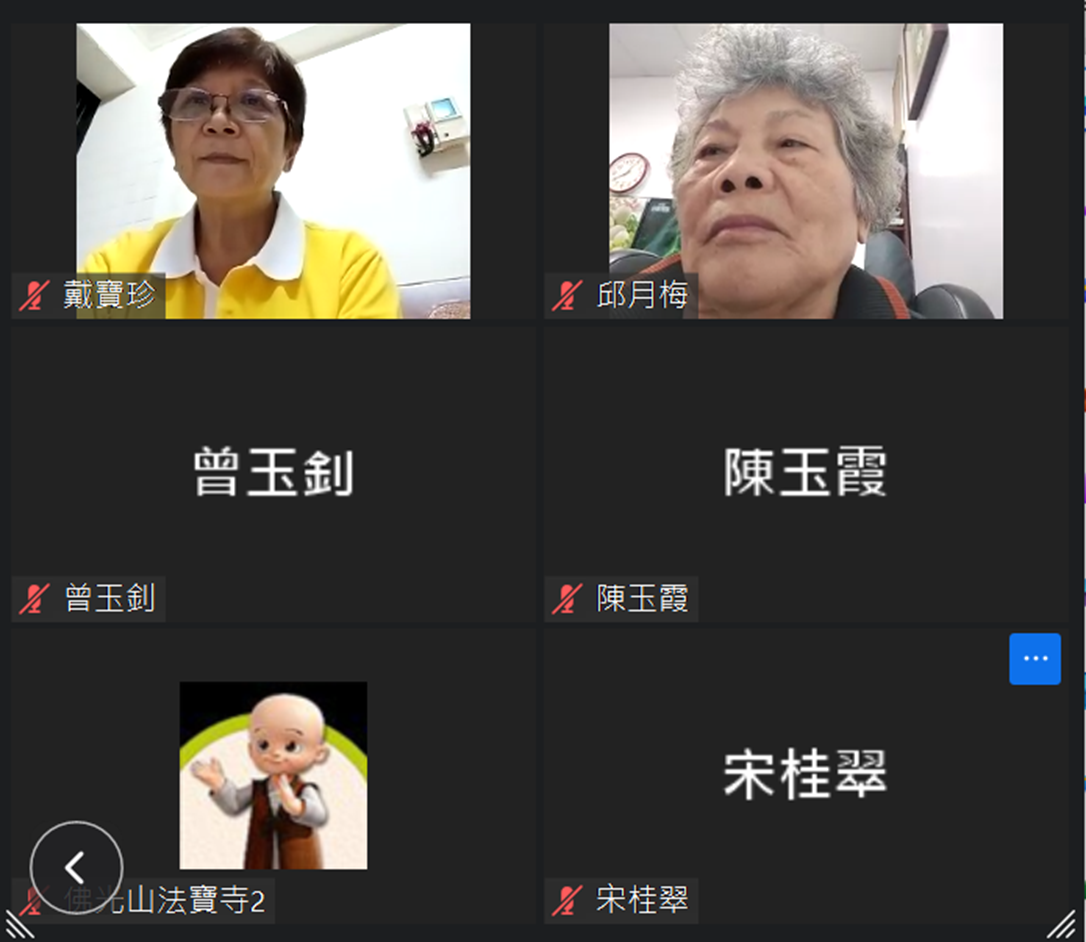Select the 曾玉釗 participant tile
The height and width of the screenshot is (942, 1086).
coord(273,473)
